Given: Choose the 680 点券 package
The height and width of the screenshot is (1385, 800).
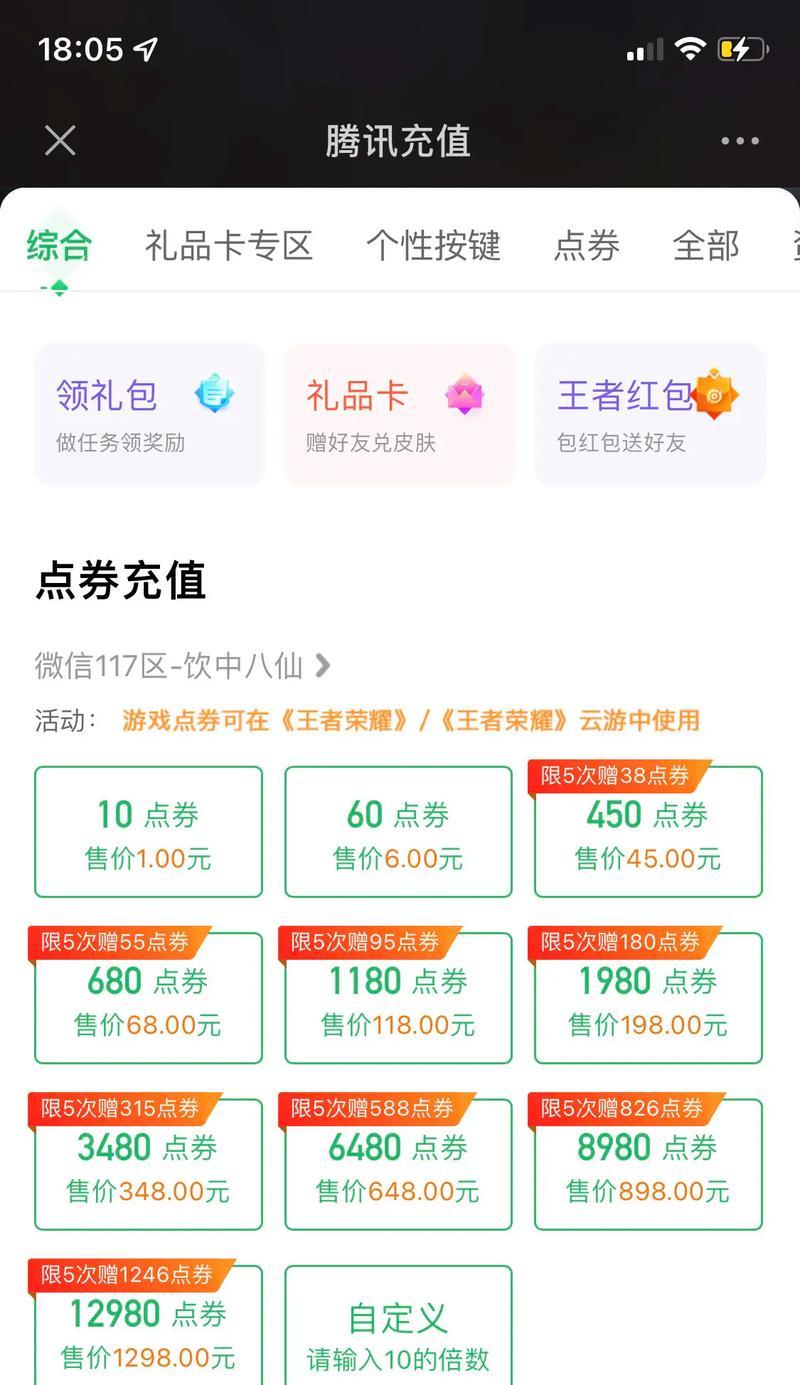Looking at the screenshot, I should [x=148, y=998].
